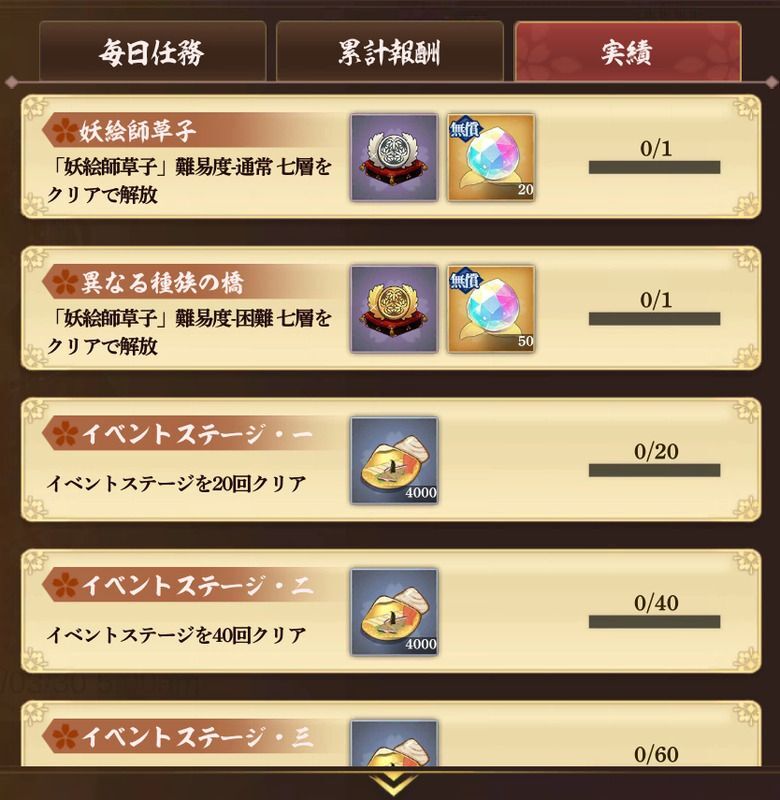This screenshot has width=780, height=800.
Task: Switch to the 累計報酬 tab
Action: point(389,53)
